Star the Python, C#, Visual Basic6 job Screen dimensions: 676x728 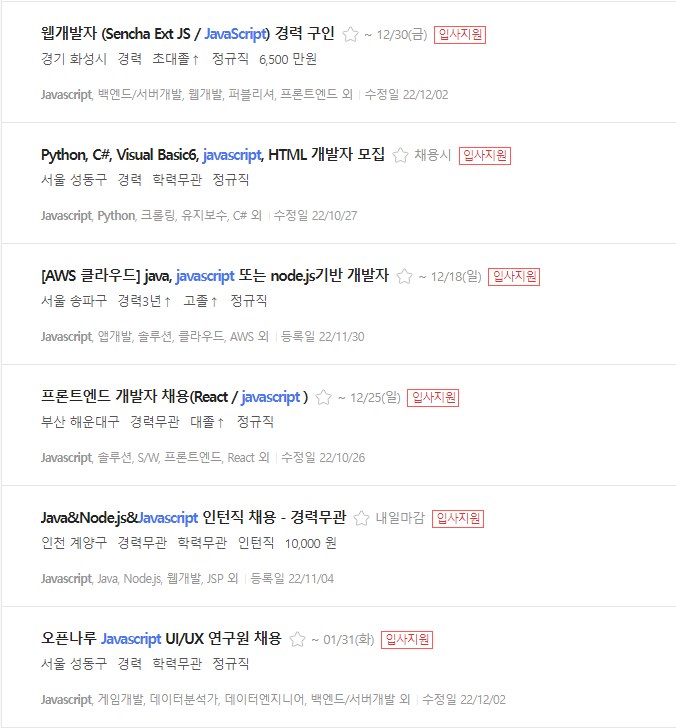point(401,156)
